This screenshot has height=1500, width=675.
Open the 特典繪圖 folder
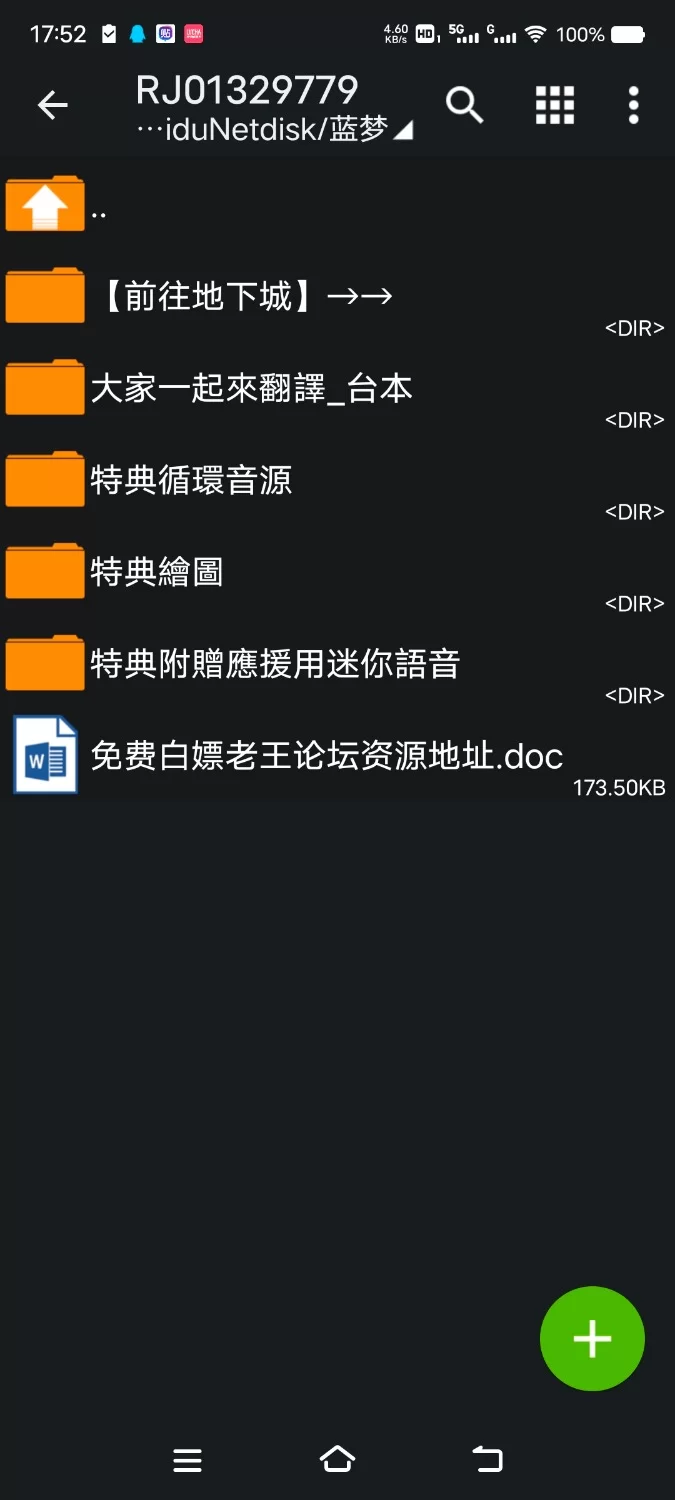[156, 572]
